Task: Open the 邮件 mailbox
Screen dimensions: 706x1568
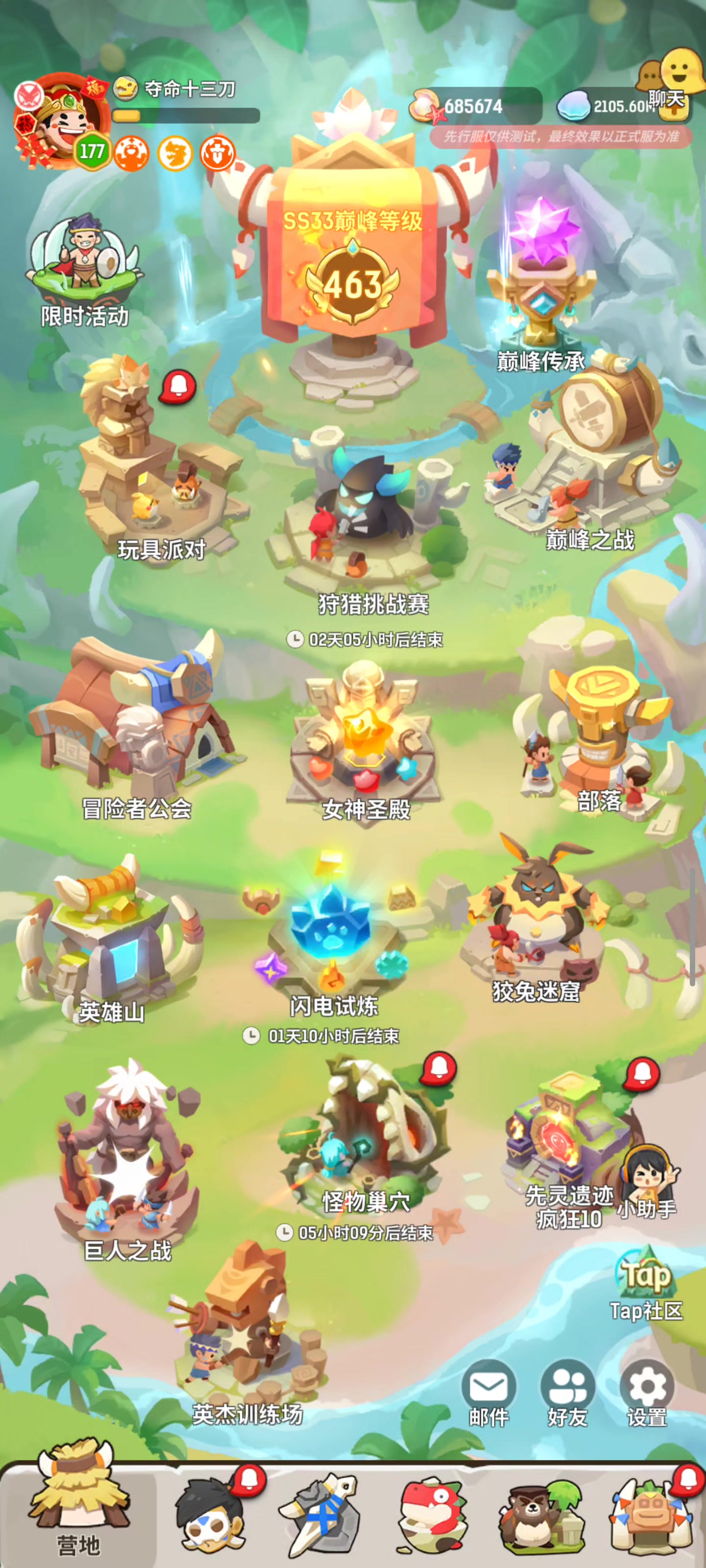Action: [488, 1395]
